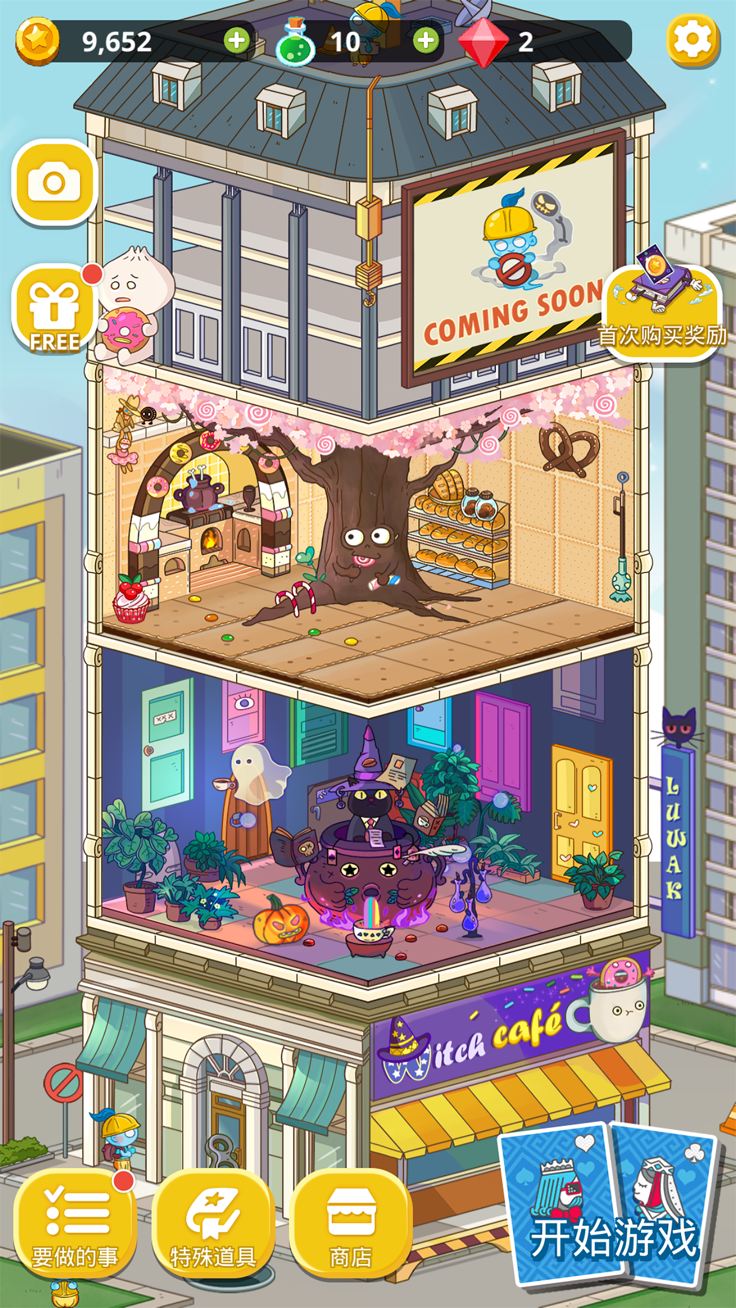This screenshot has height=1308, width=736.
Task: Open the camera screenshot button
Action: pyautogui.click(x=54, y=183)
